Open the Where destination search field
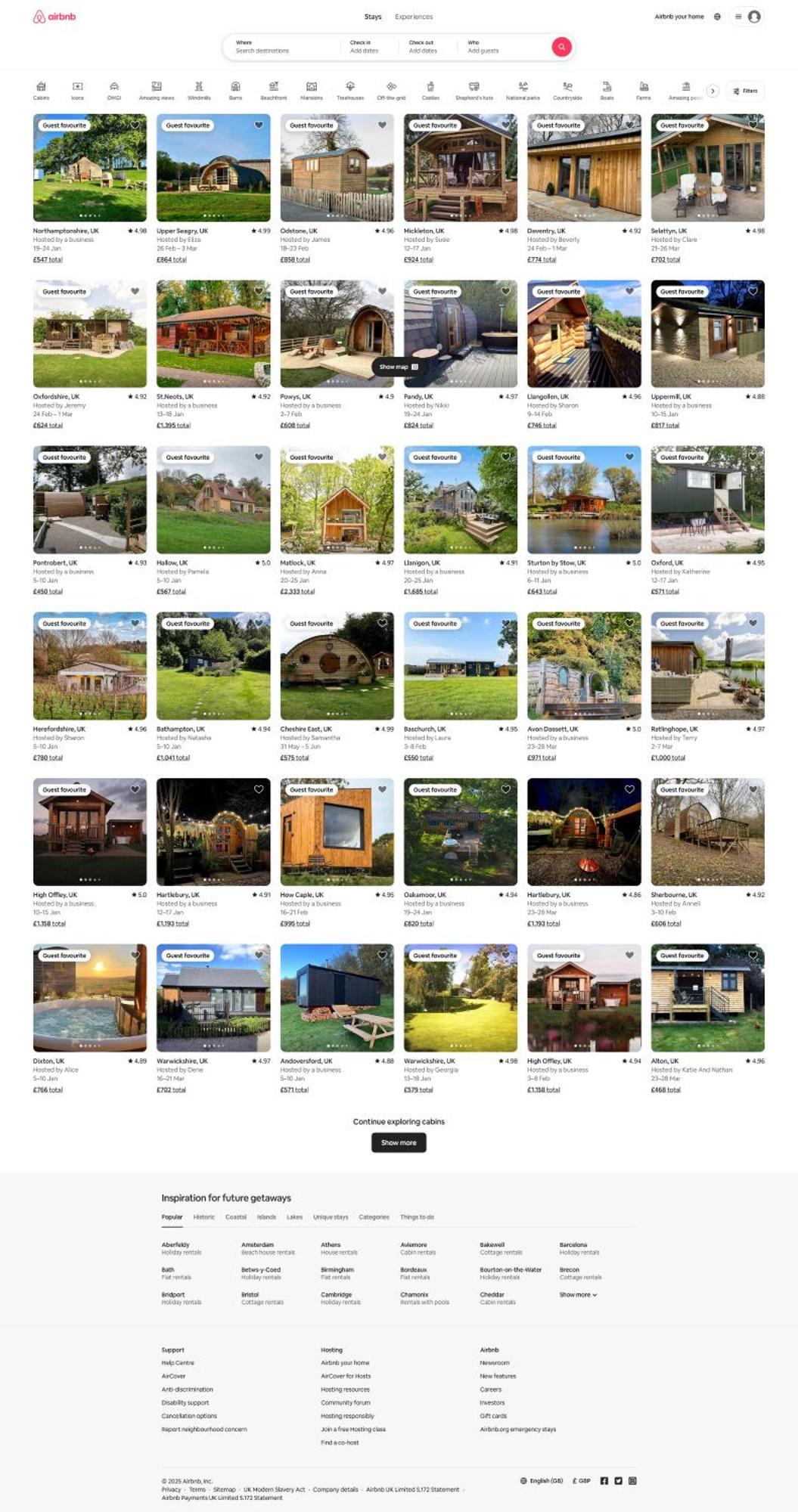Screen dimensions: 798x1512 coord(280,47)
